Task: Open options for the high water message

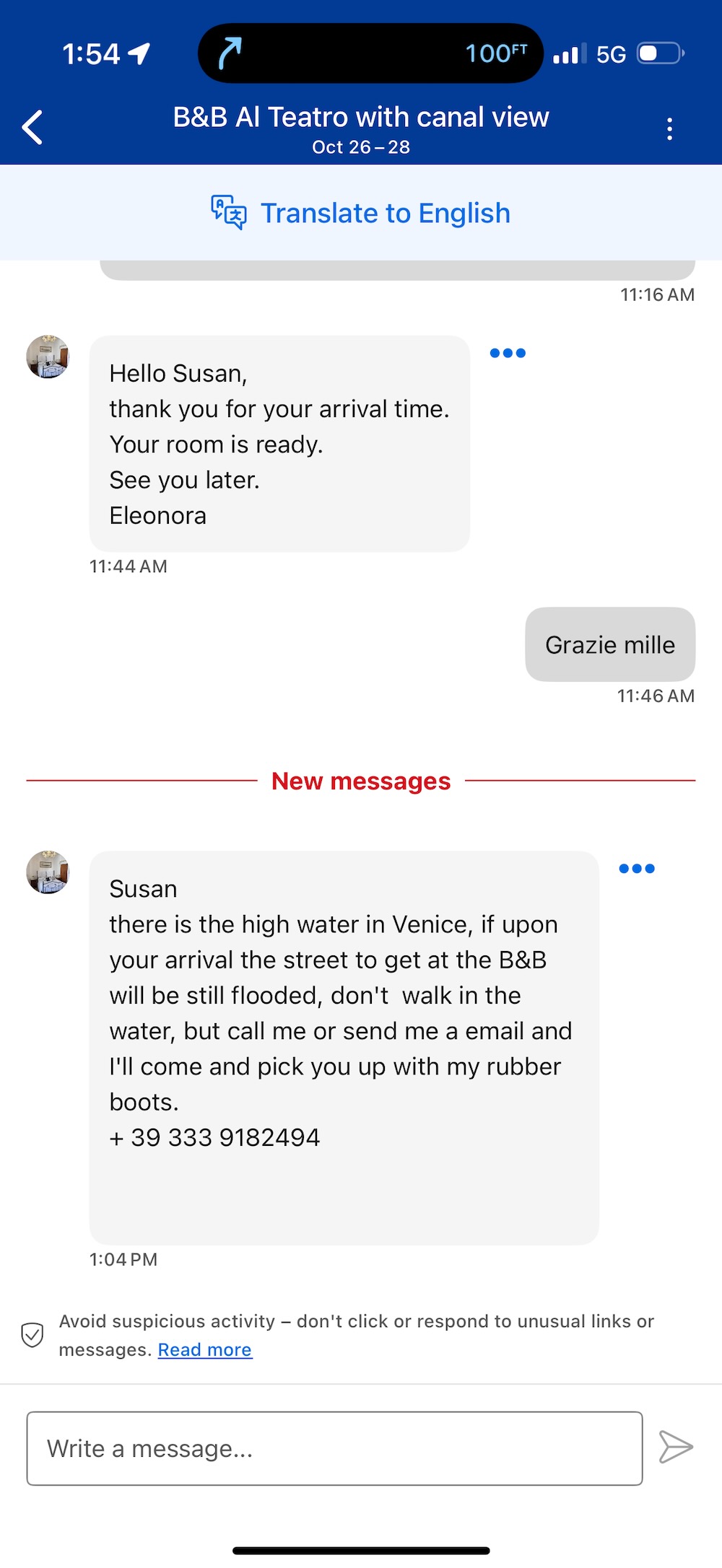Action: [x=637, y=868]
